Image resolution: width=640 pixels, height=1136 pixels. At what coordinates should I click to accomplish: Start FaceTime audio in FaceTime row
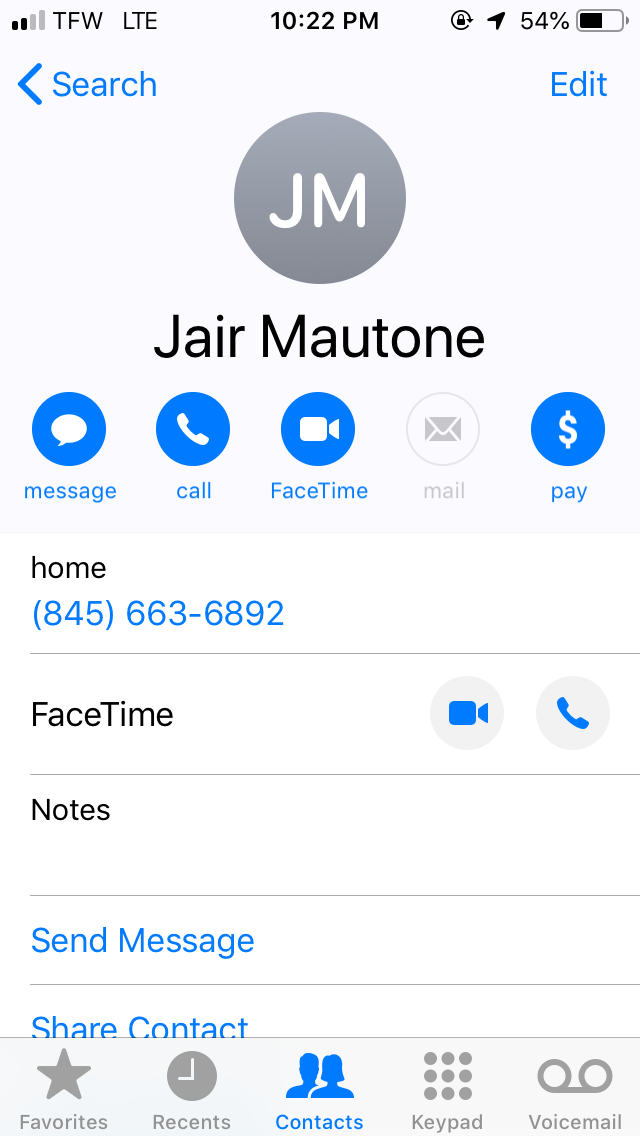point(573,714)
